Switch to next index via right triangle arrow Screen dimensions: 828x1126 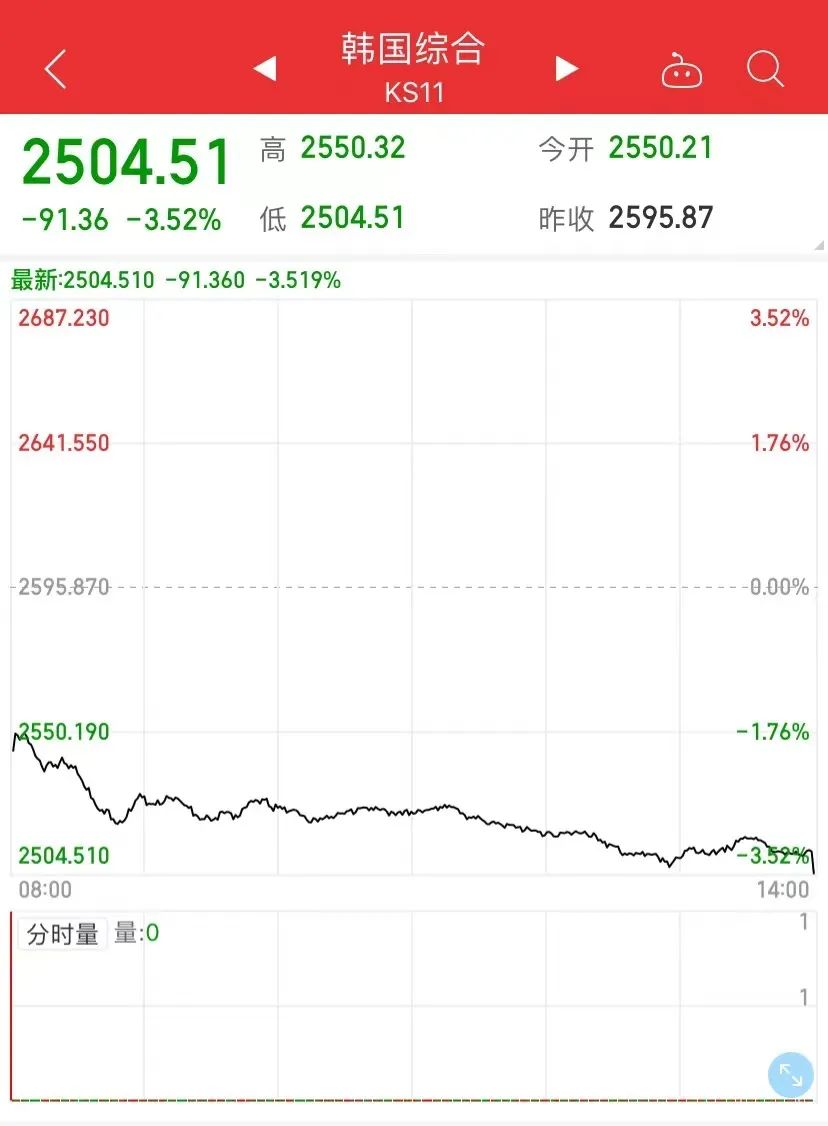pyautogui.click(x=566, y=68)
